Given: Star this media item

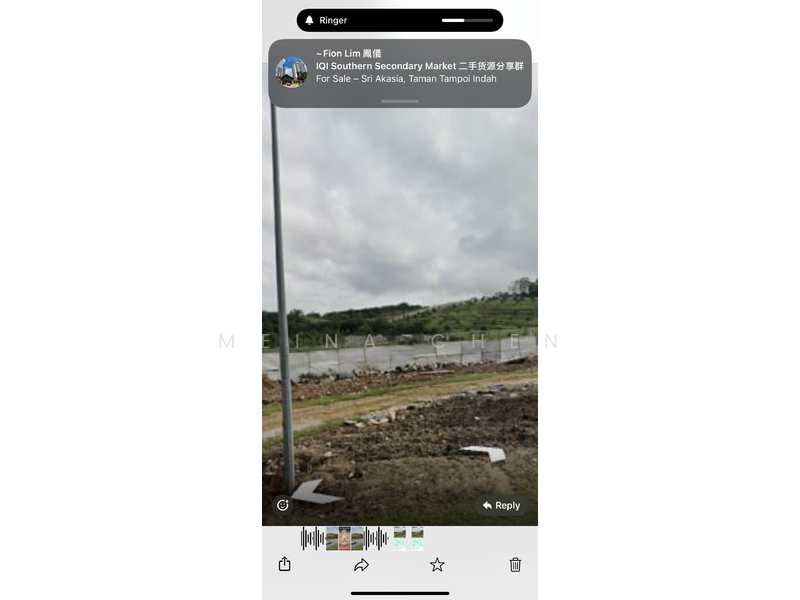Looking at the screenshot, I should [437, 564].
